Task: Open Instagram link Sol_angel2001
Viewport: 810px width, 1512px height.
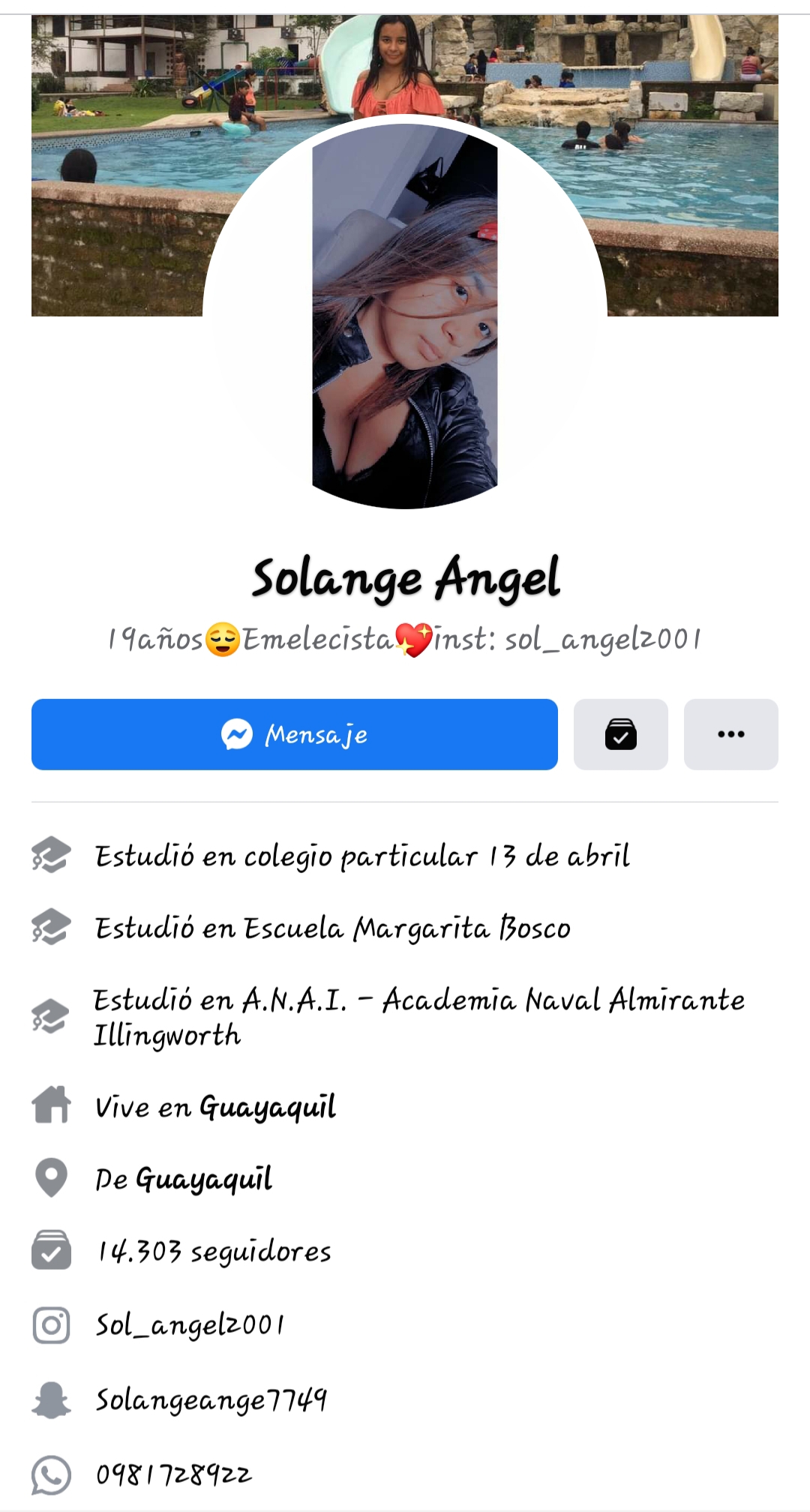Action: click(x=190, y=1324)
